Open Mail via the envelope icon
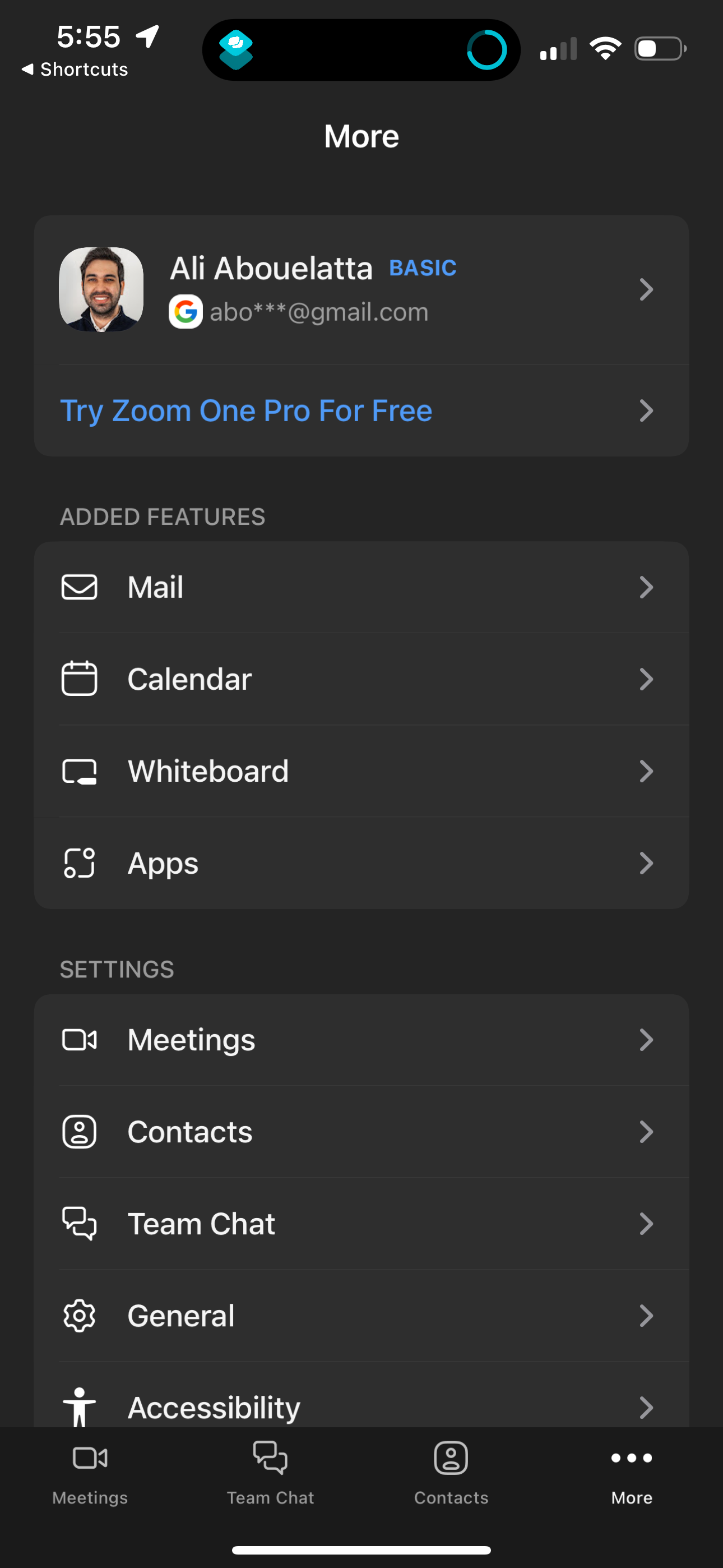The width and height of the screenshot is (723, 1568). tap(80, 587)
